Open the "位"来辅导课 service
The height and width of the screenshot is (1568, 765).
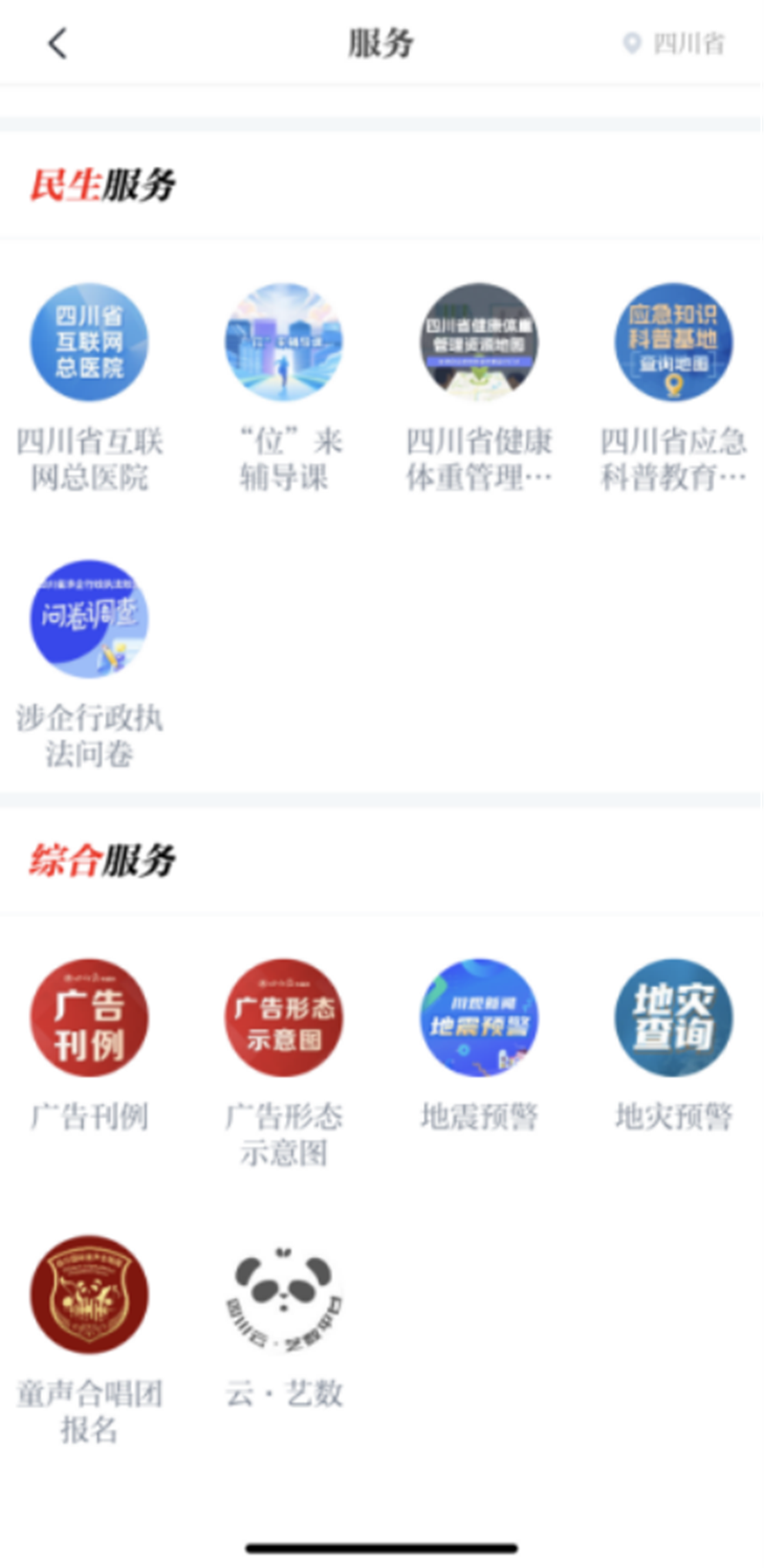284,342
